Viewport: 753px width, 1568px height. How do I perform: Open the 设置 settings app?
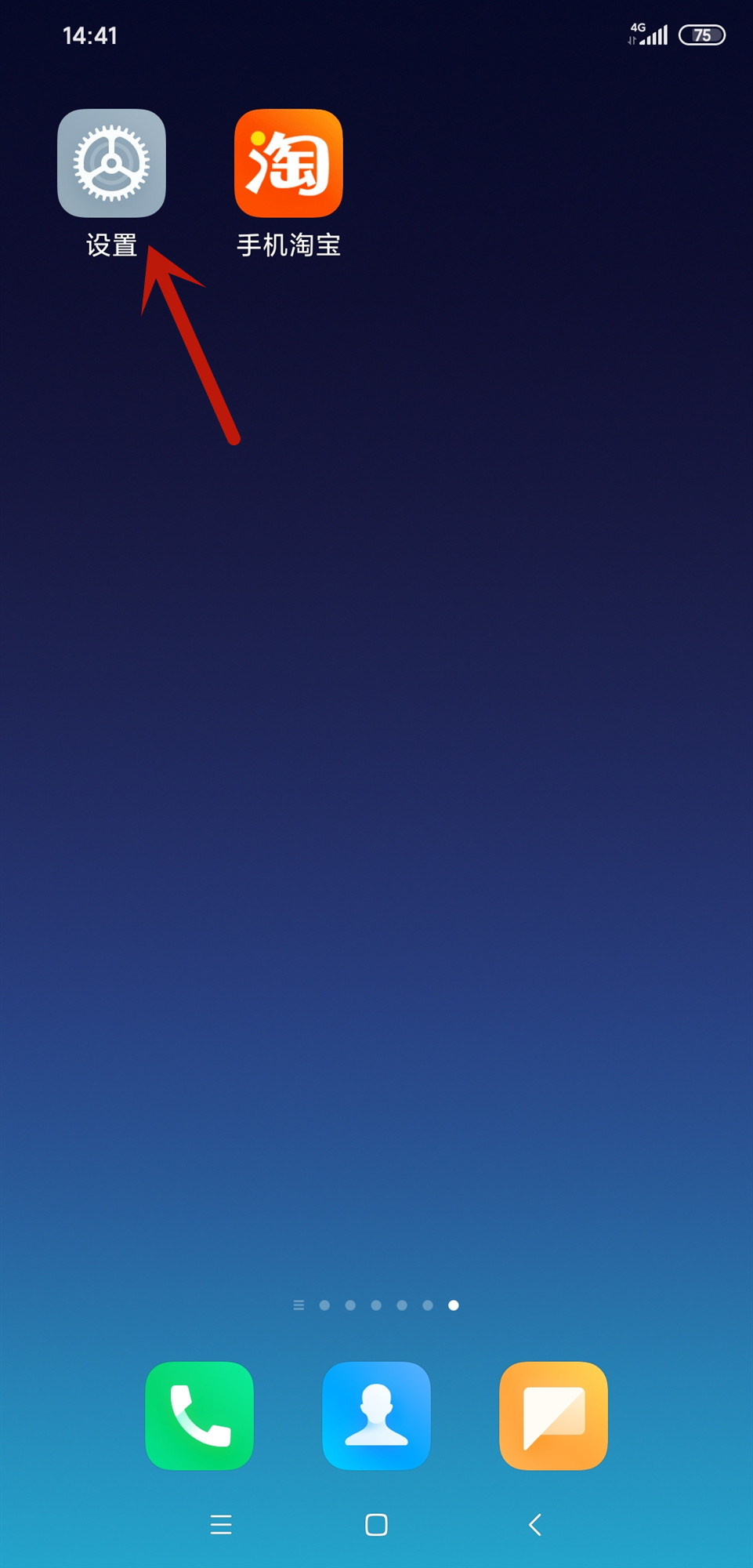click(111, 163)
